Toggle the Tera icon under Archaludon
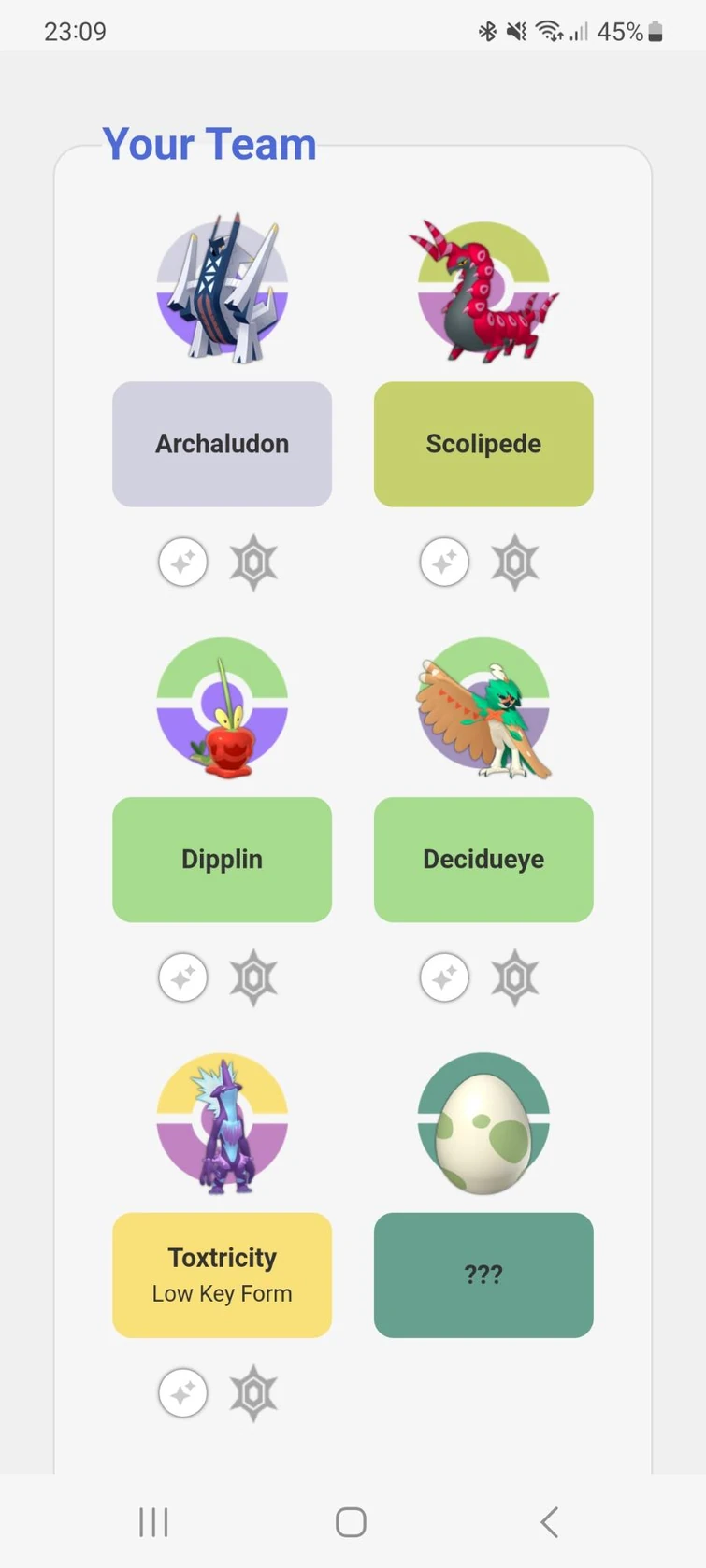 253,563
